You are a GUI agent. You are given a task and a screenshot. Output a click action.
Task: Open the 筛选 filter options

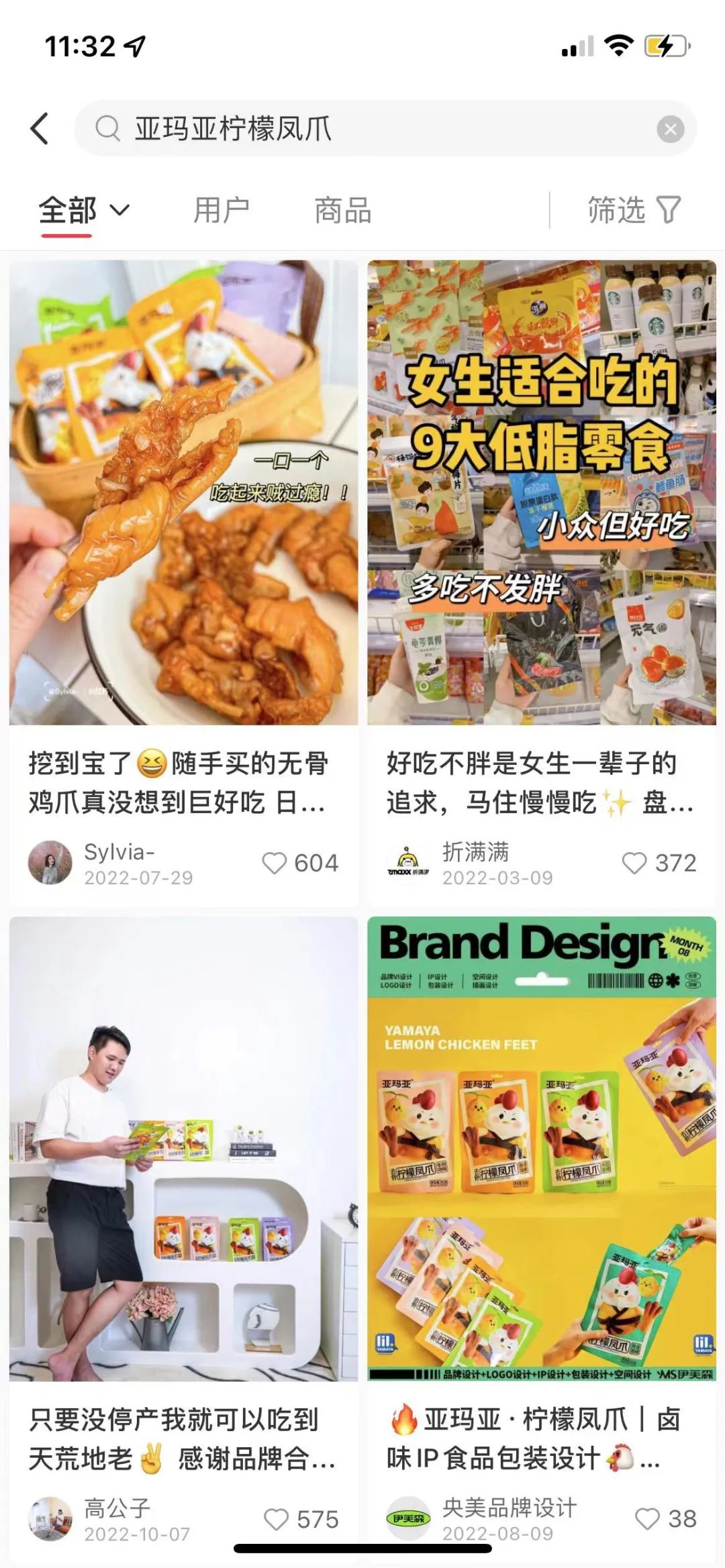(634, 211)
